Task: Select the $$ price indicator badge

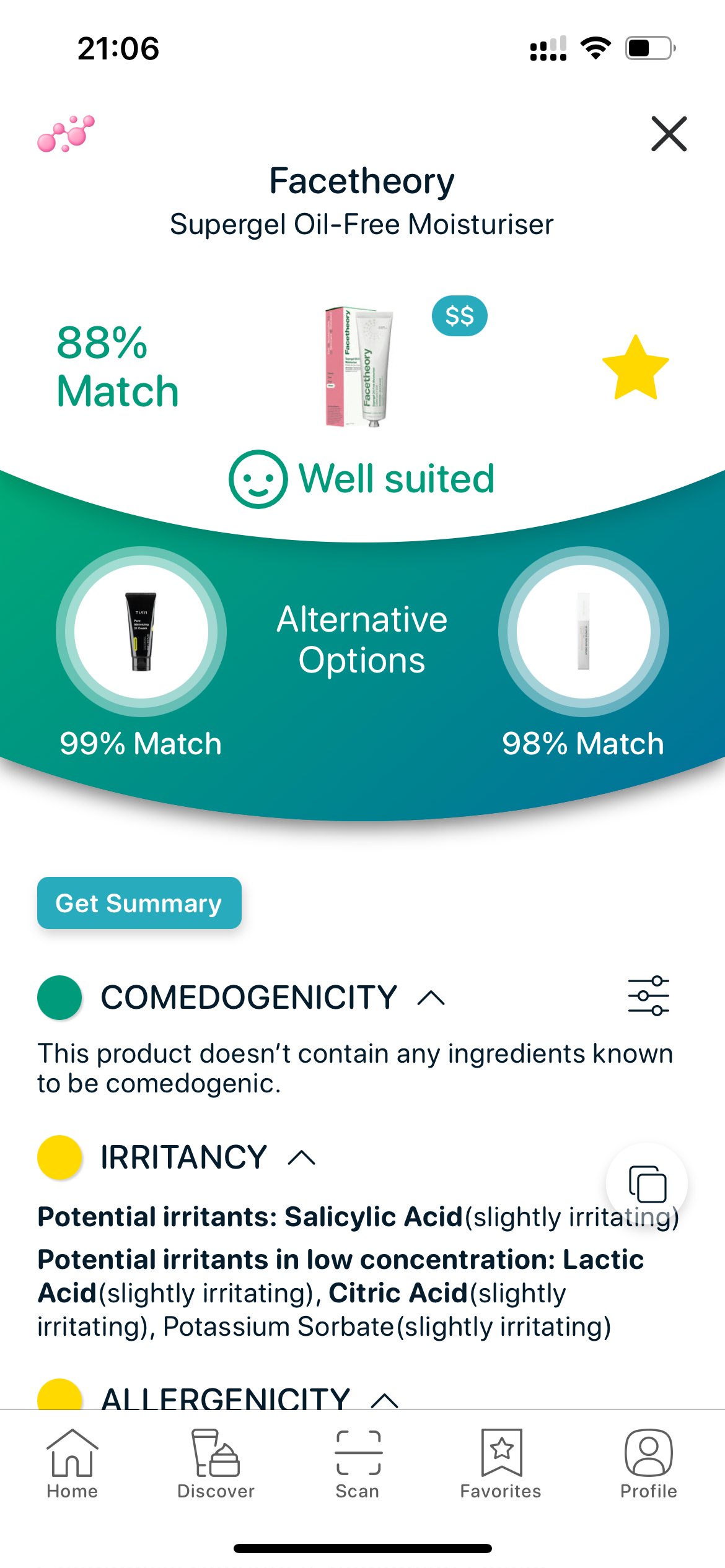Action: 459,316
